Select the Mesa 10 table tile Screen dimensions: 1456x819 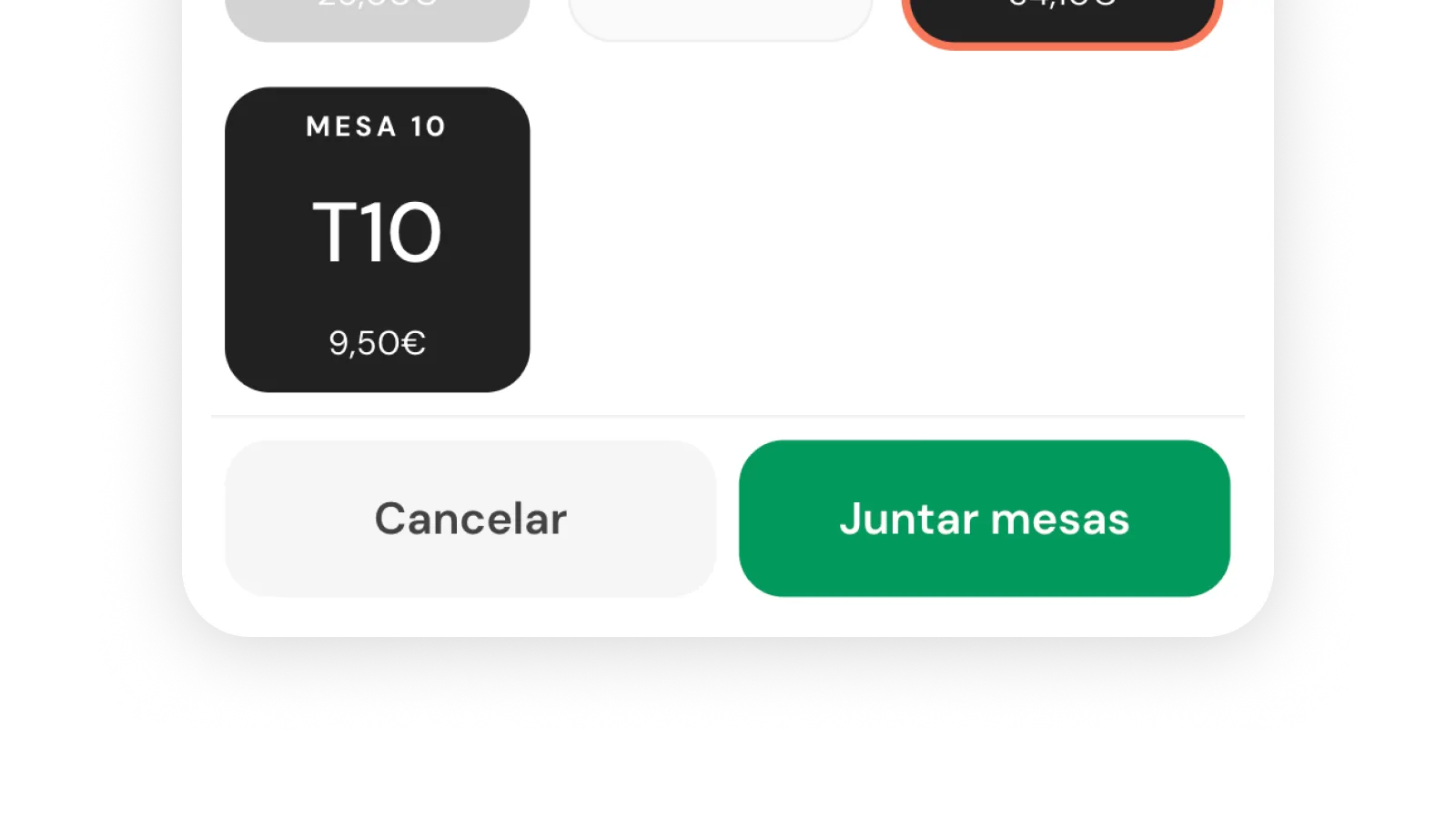tap(377, 239)
